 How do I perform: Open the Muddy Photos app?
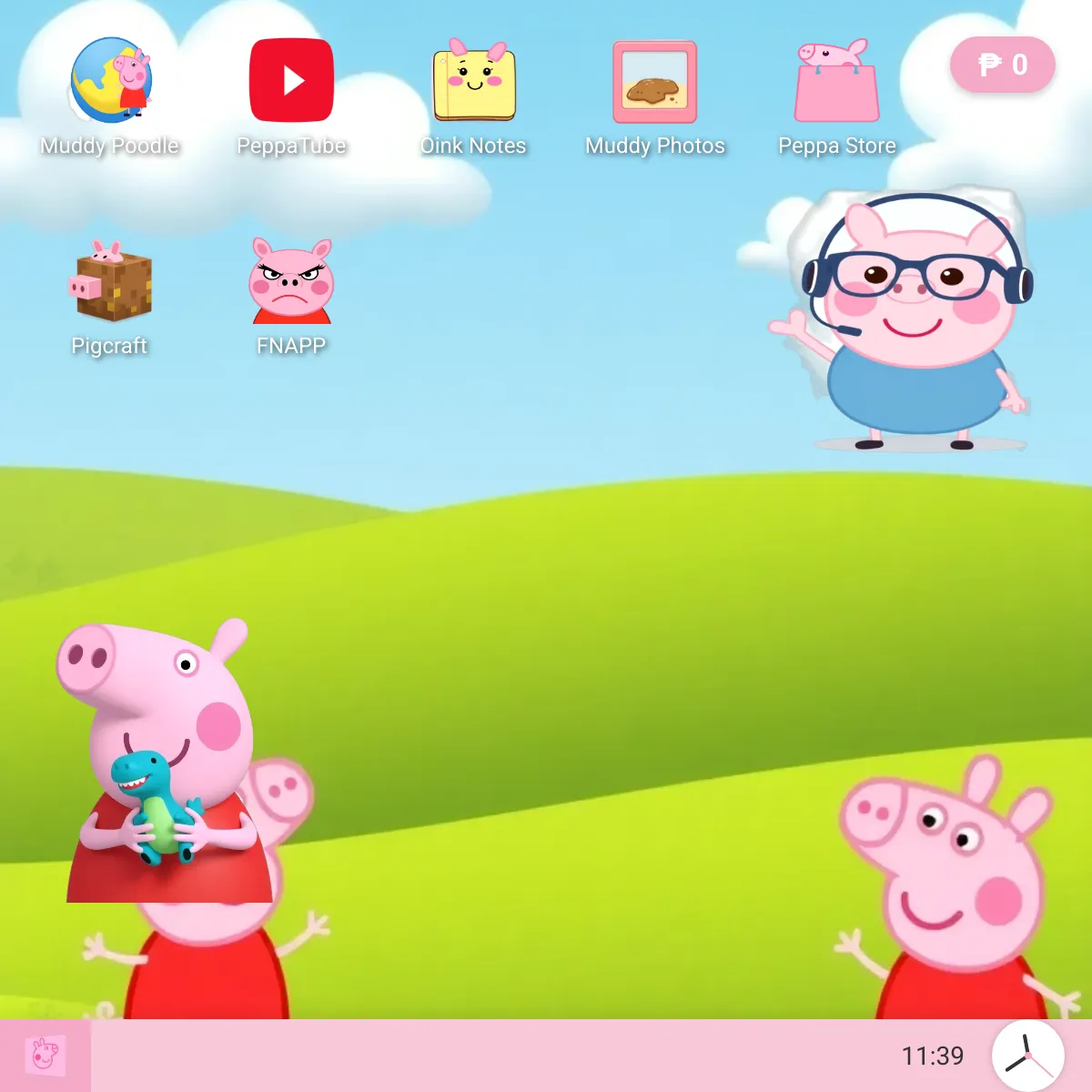point(655,82)
